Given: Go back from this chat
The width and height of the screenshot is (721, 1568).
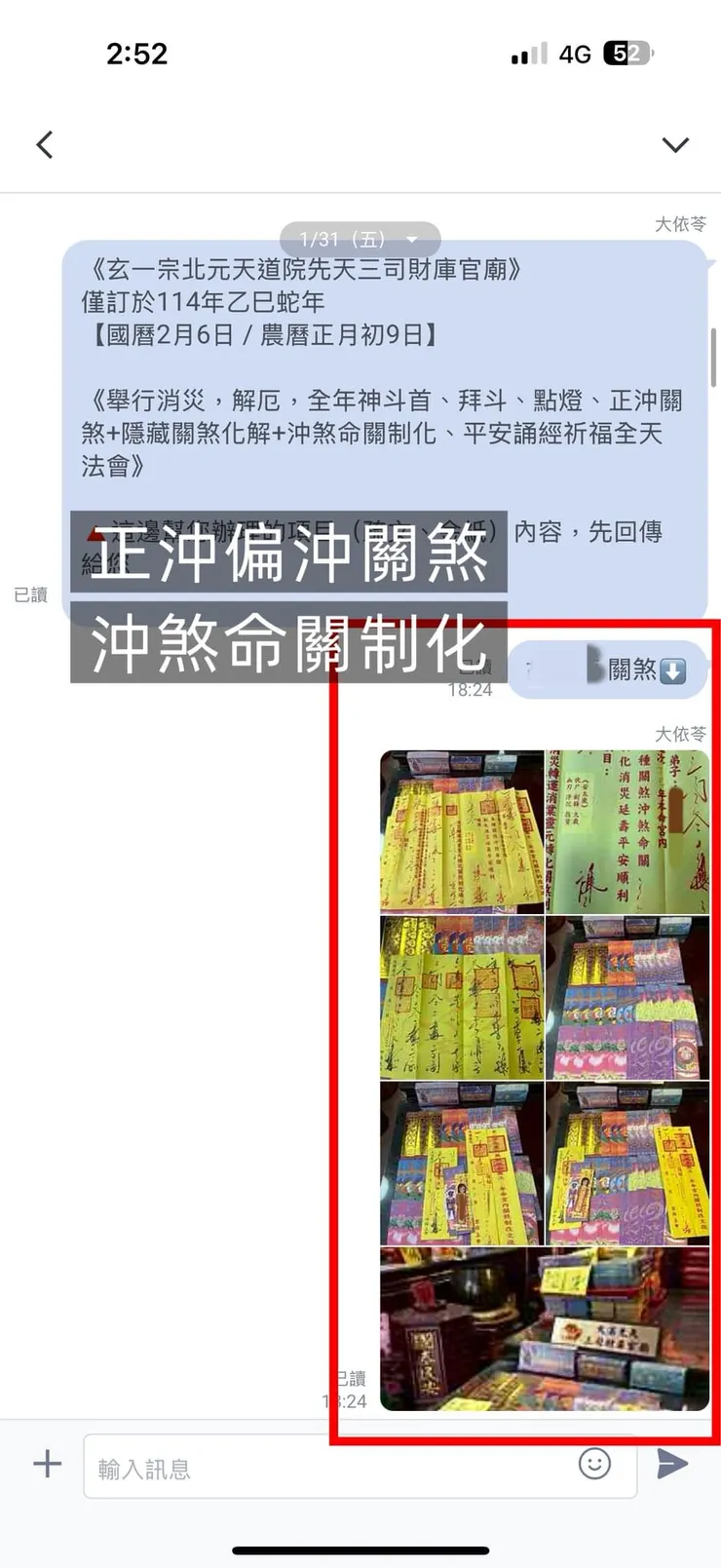Looking at the screenshot, I should [x=45, y=145].
